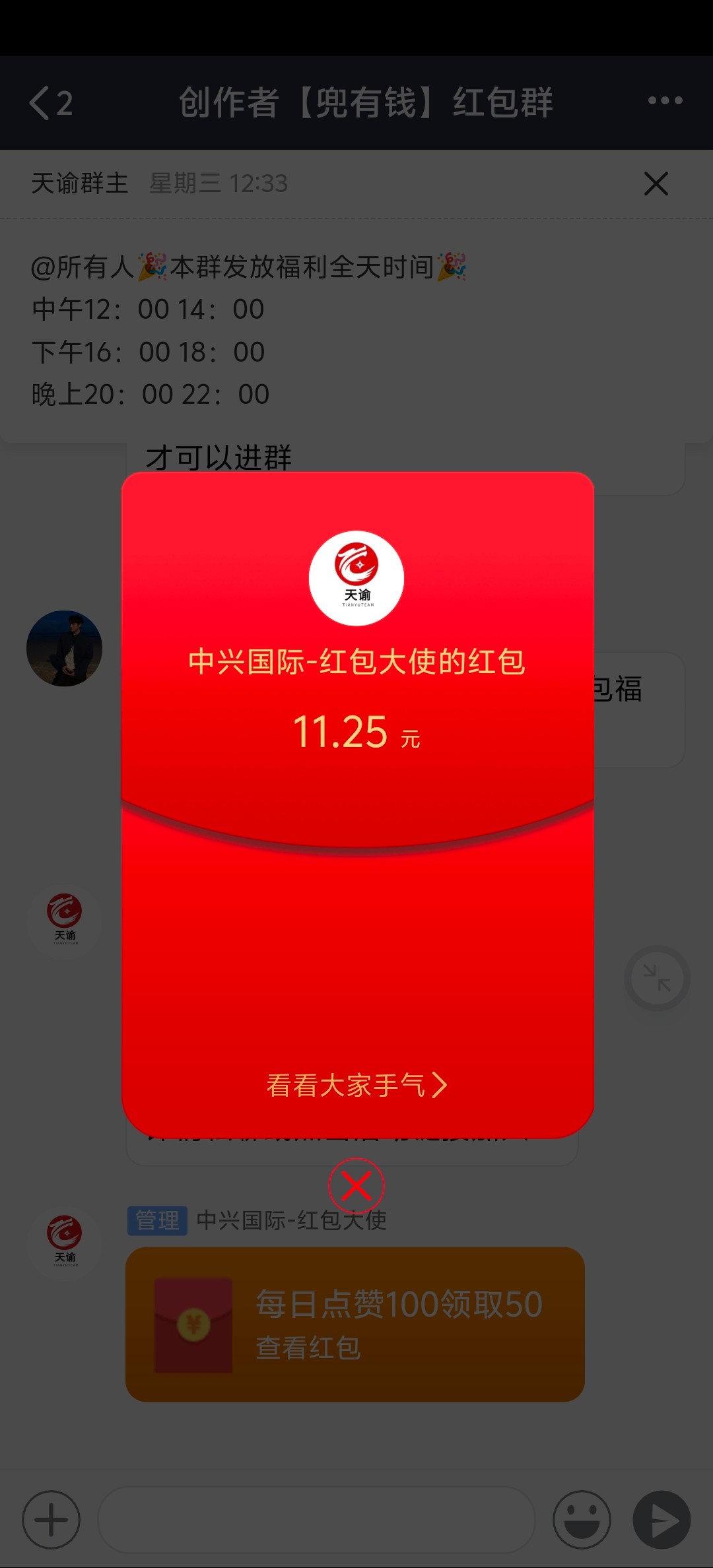Viewport: 713px width, 1568px height.
Task: Dismiss the 天谕群主 pinned announcement
Action: 656,183
